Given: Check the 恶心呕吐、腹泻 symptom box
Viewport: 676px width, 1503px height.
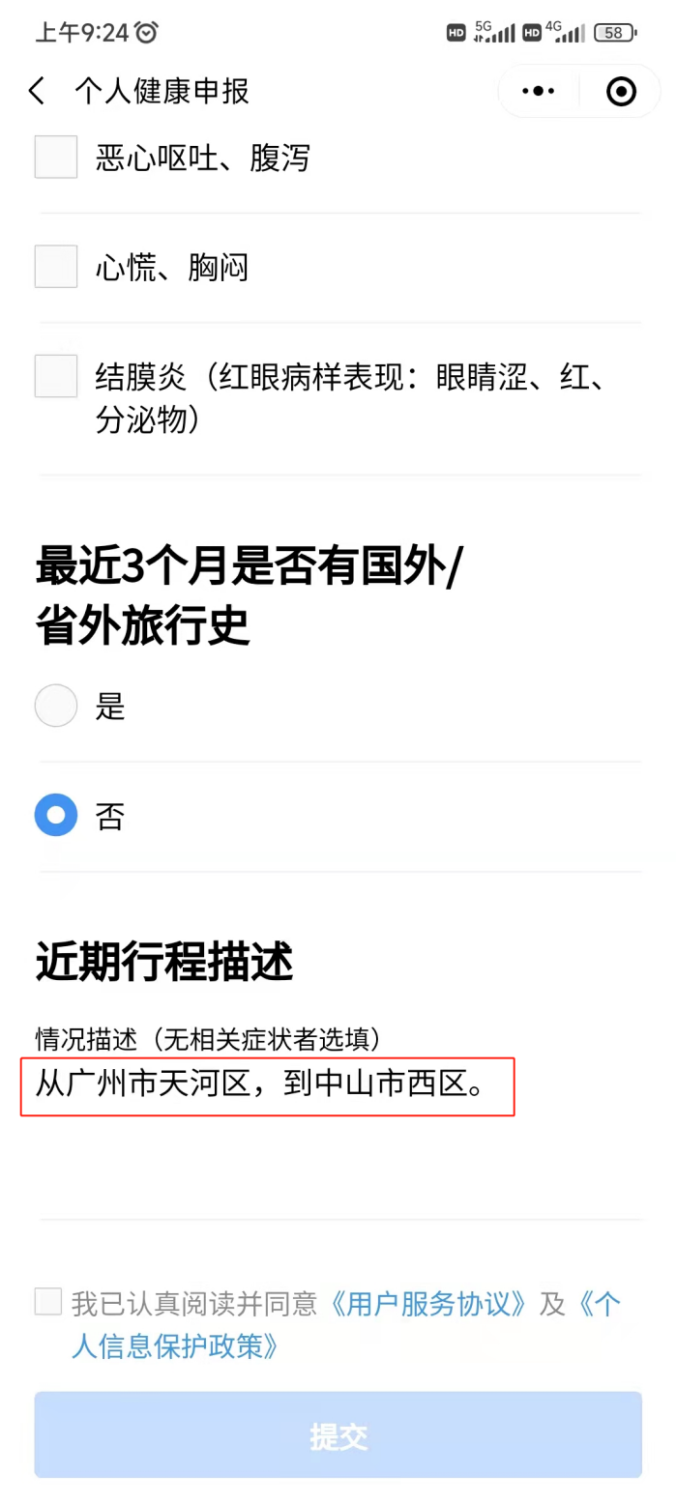Looking at the screenshot, I should click(56, 158).
